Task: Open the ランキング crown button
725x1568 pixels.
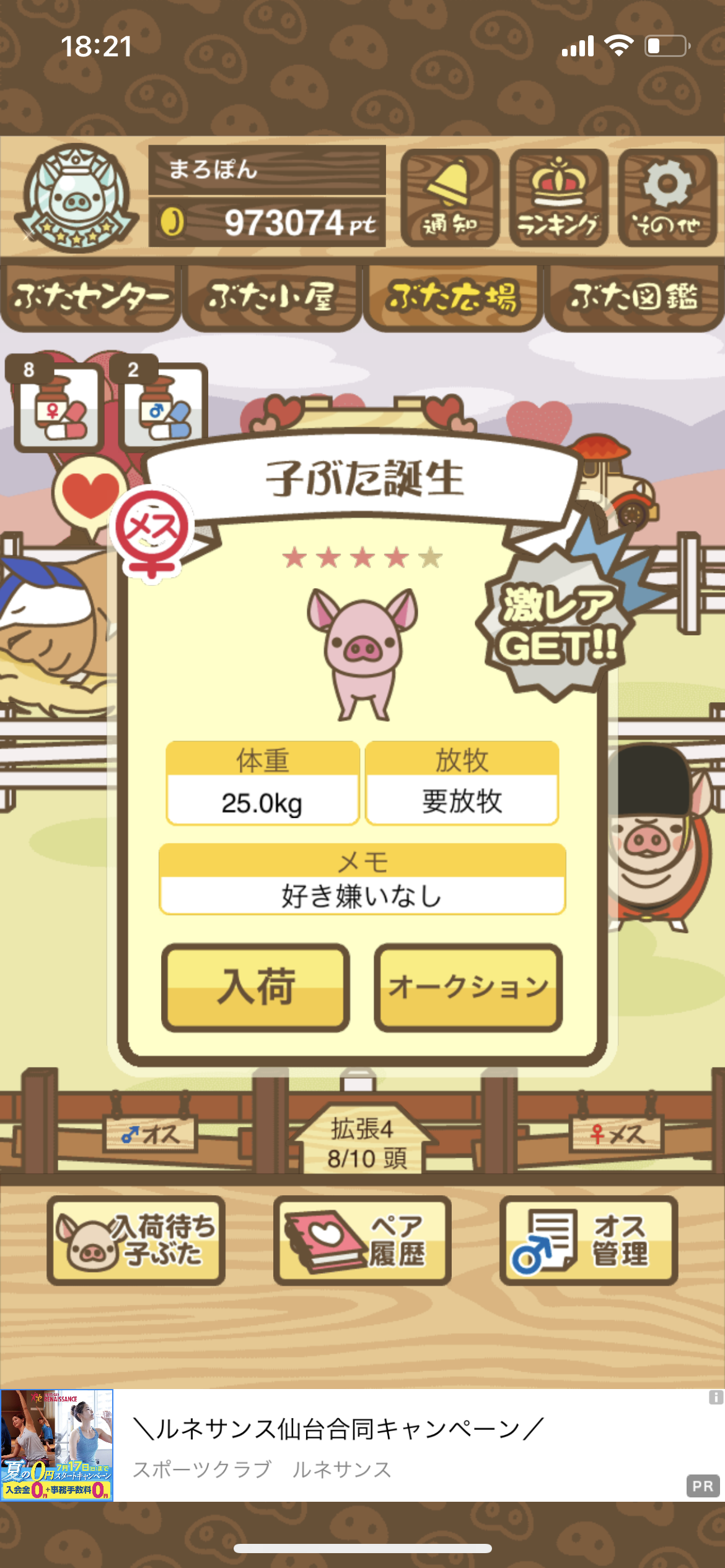Action: (x=558, y=198)
